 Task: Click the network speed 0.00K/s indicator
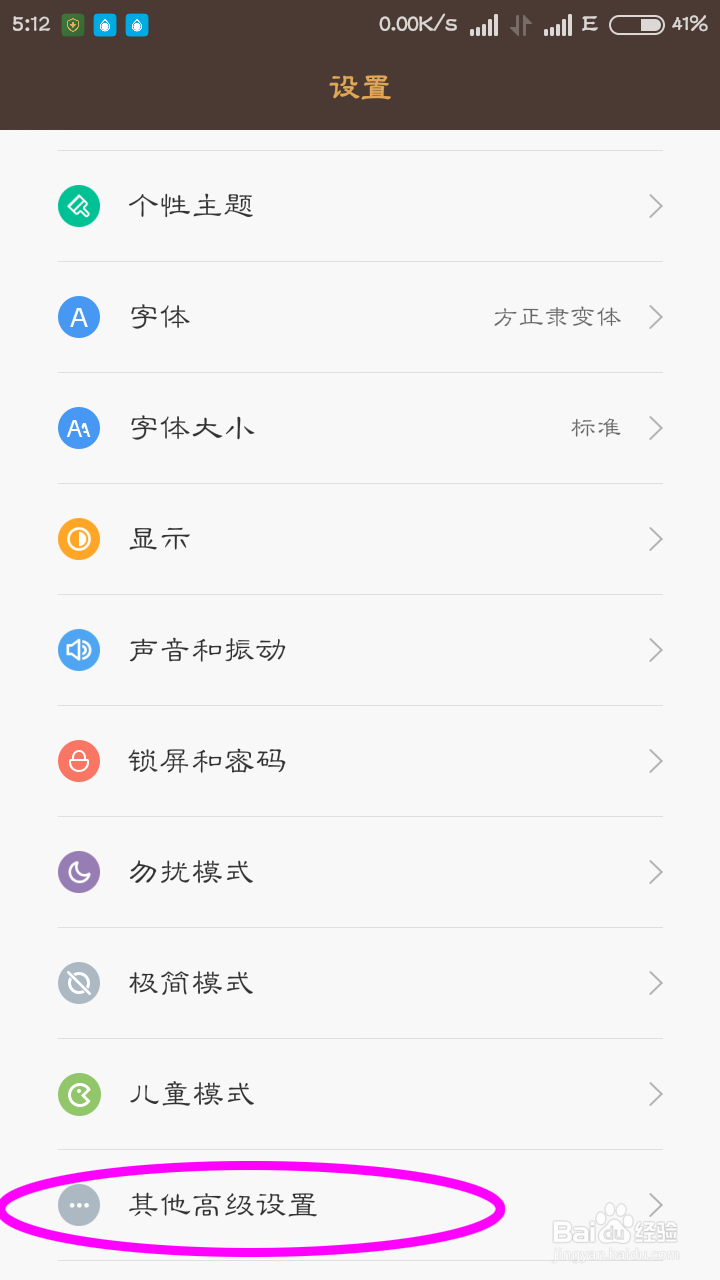(x=416, y=24)
